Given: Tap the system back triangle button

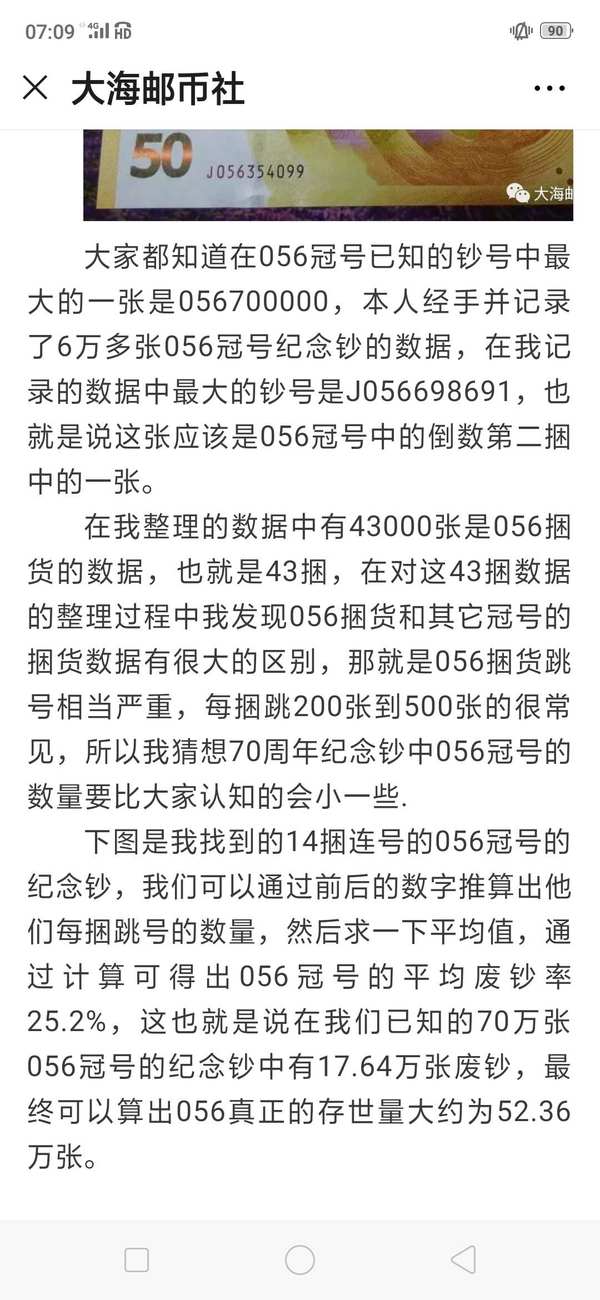Looking at the screenshot, I should coord(462,1259).
